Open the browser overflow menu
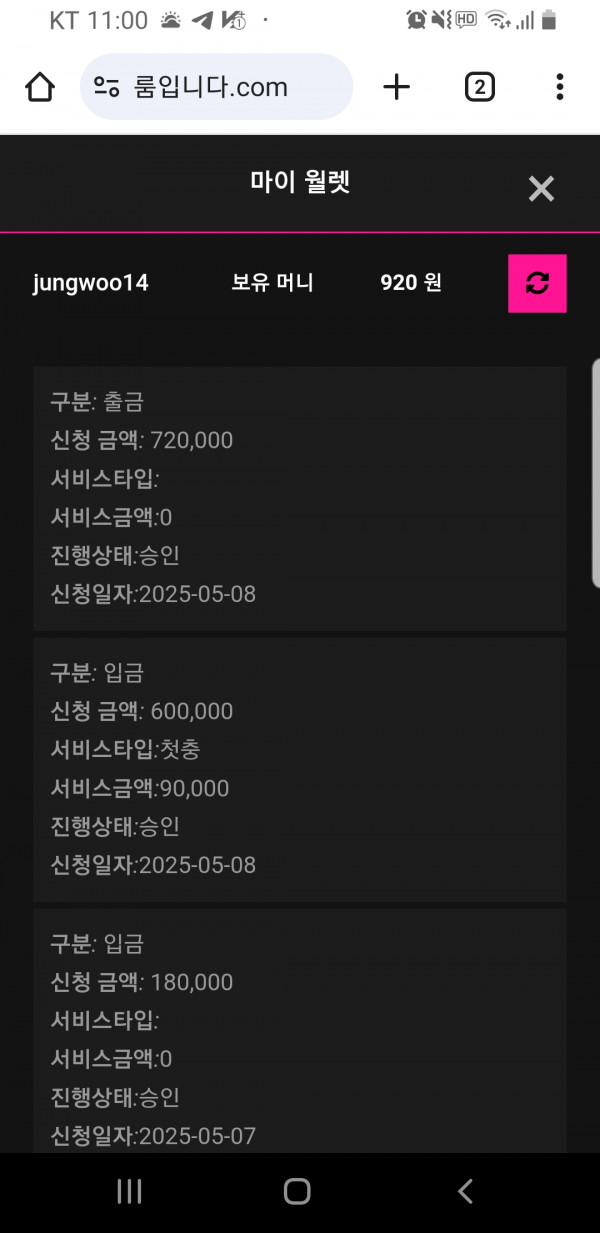The image size is (600, 1233). (x=560, y=87)
